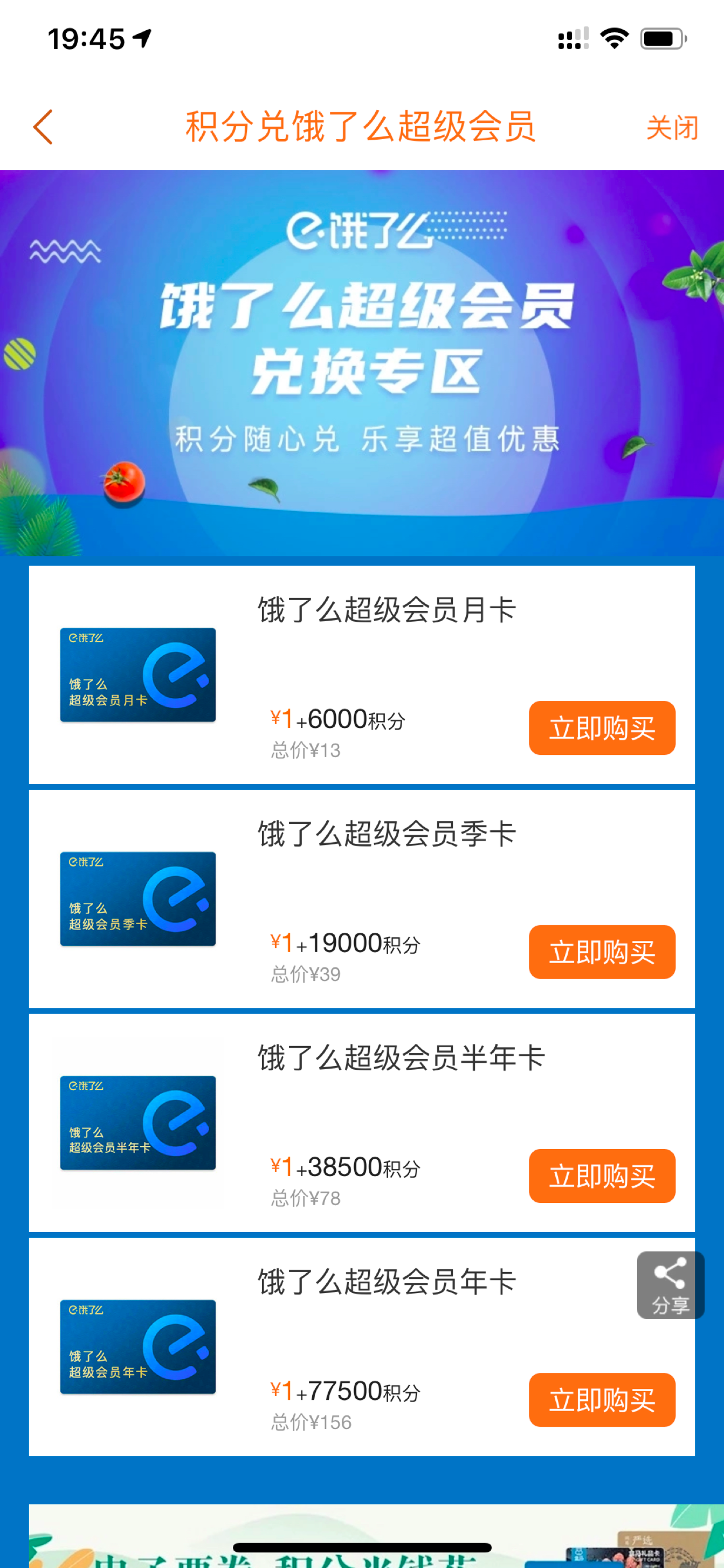Viewport: 724px width, 1568px height.
Task: Tap 立即购买 for the 季卡 offer
Action: (601, 953)
